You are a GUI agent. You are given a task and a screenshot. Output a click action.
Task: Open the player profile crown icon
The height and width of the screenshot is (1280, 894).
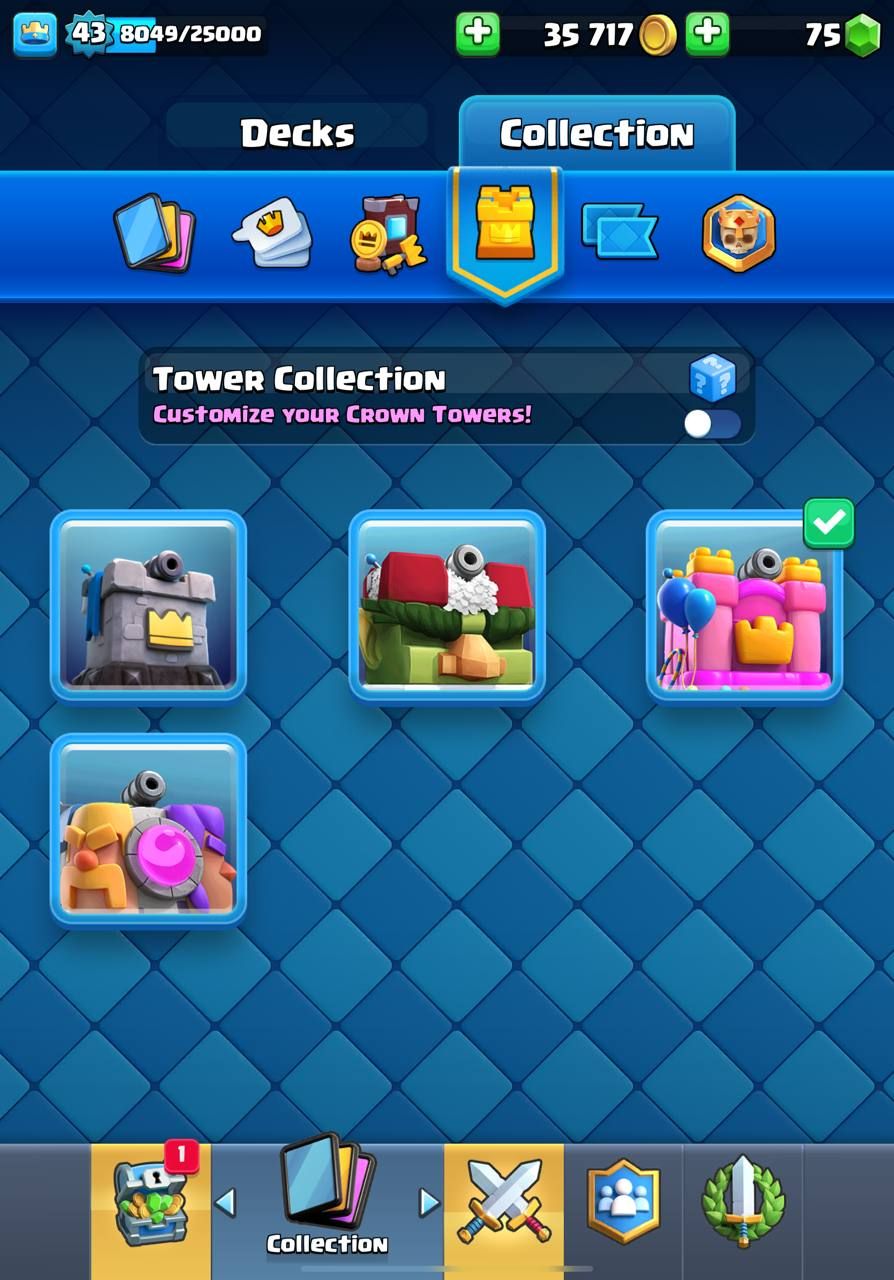(34, 34)
